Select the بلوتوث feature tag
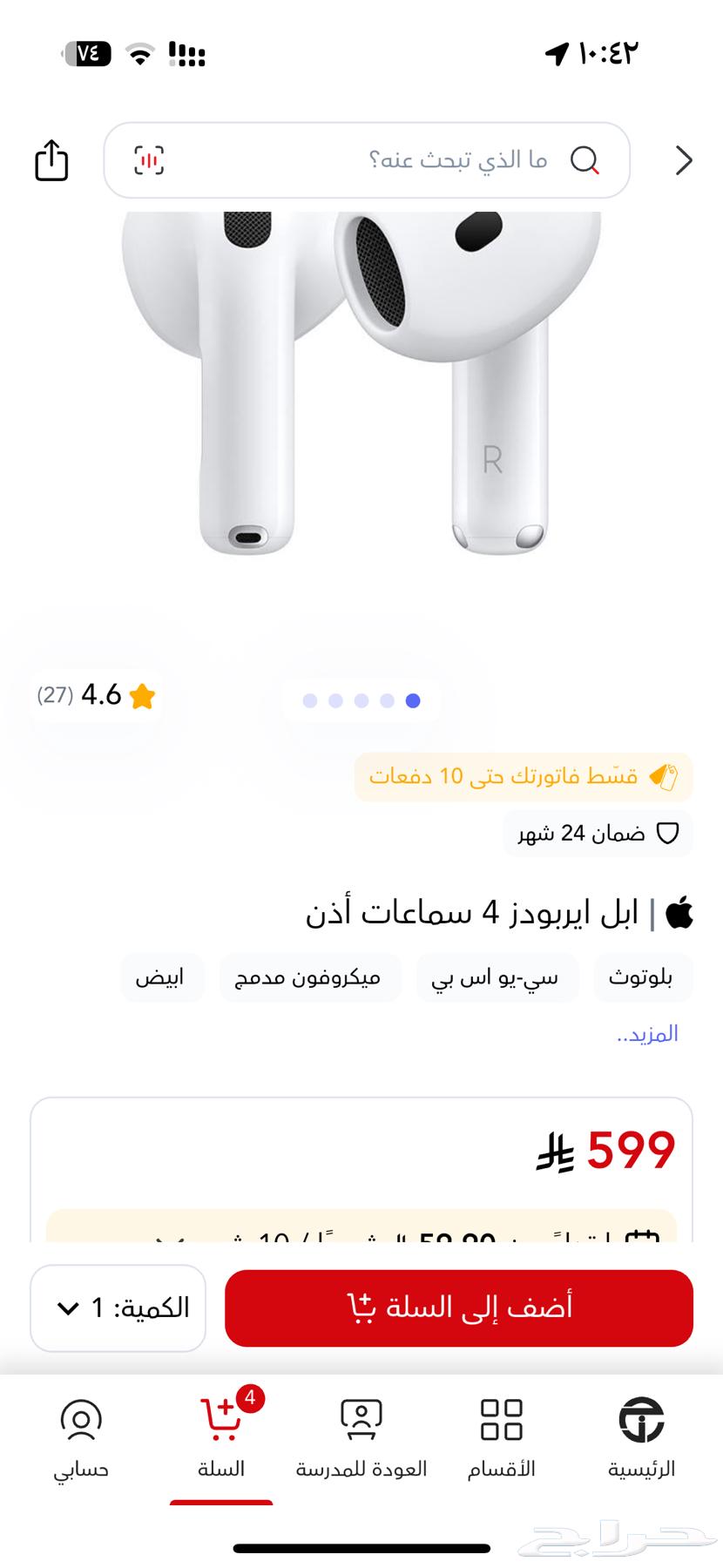Screen dimensions: 723x1568 [x=643, y=978]
